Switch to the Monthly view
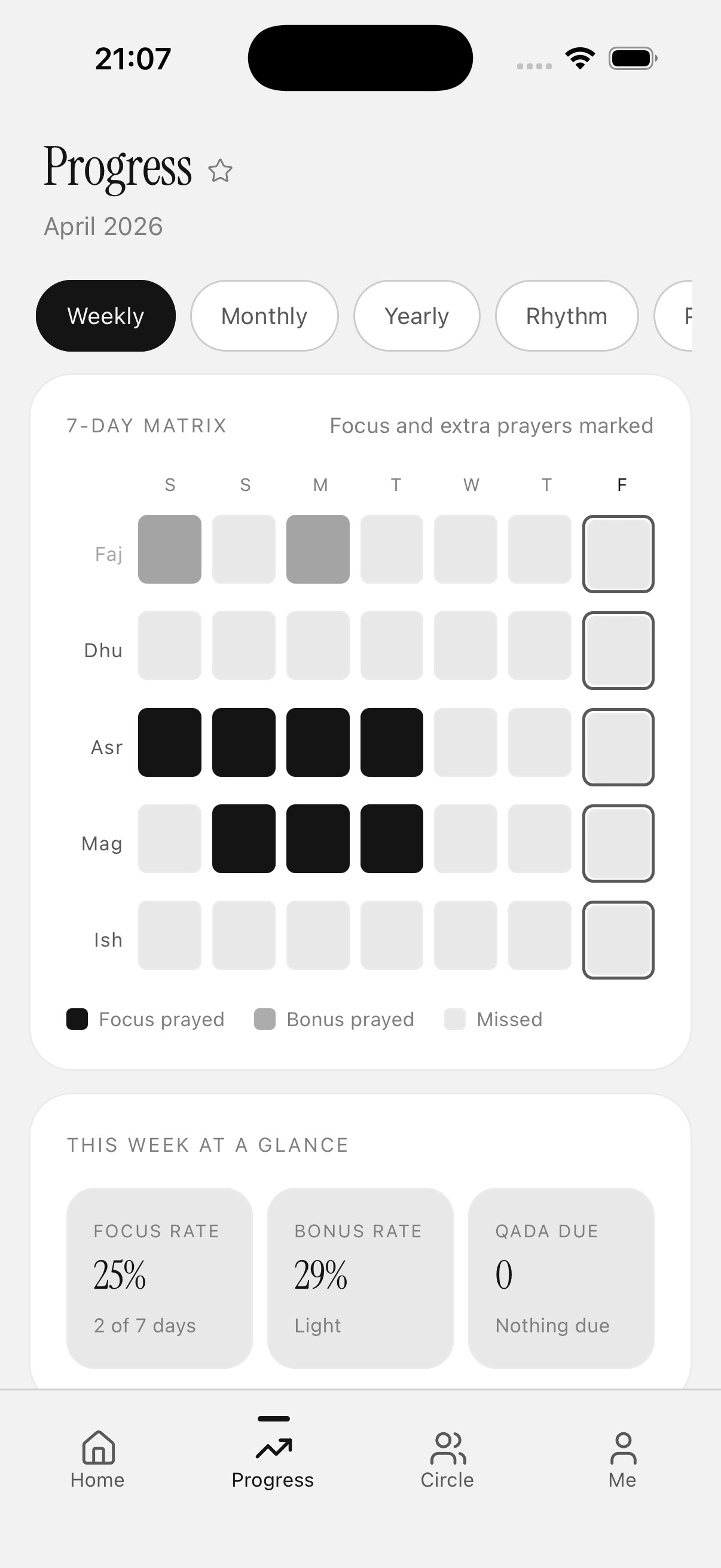The image size is (721, 1568). coord(264,316)
